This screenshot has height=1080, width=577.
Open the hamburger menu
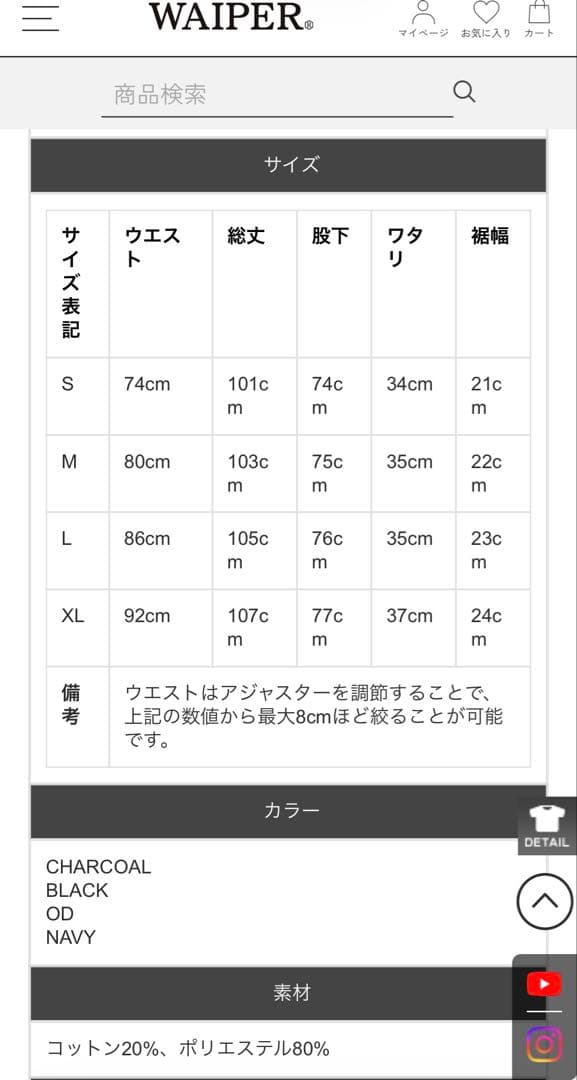[40, 18]
